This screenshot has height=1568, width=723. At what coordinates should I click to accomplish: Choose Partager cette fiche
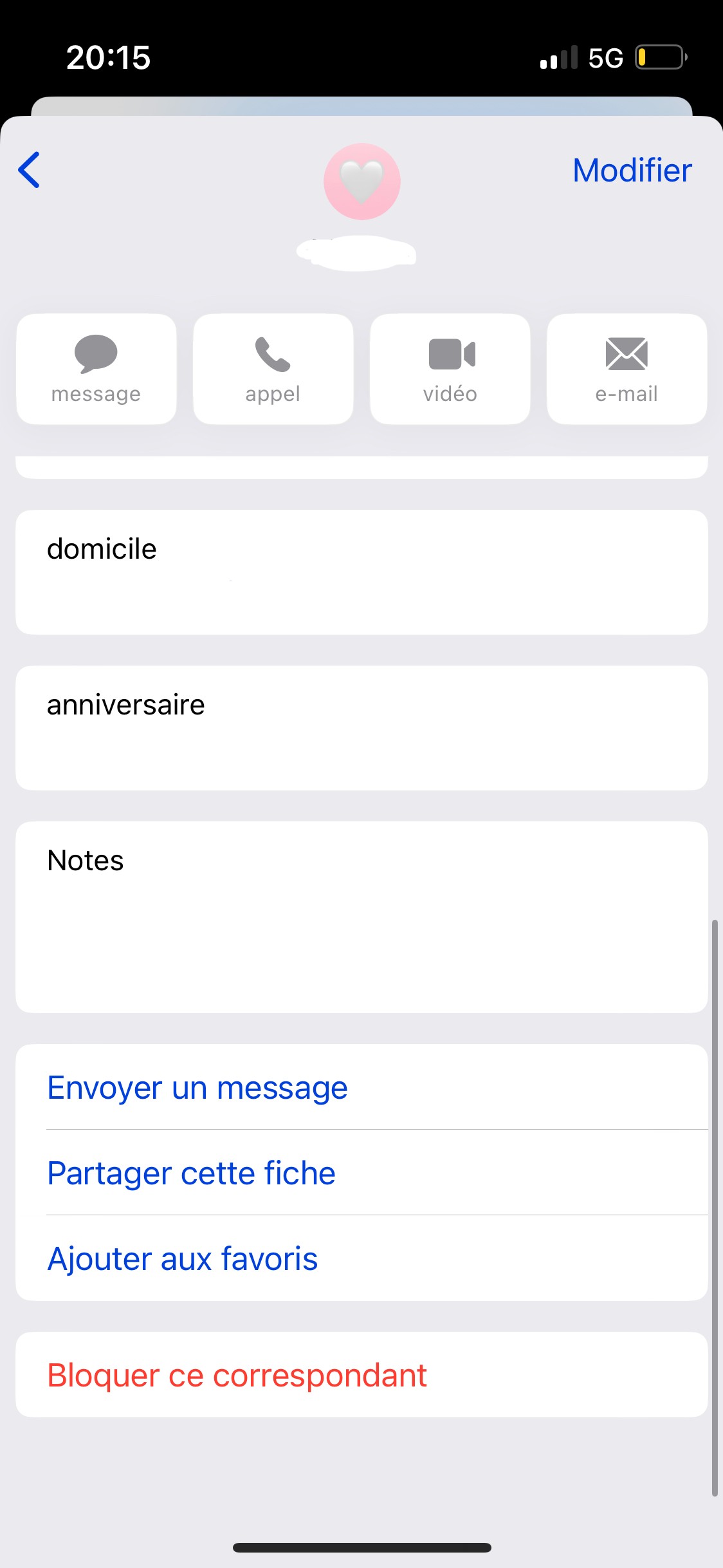[x=192, y=1173]
